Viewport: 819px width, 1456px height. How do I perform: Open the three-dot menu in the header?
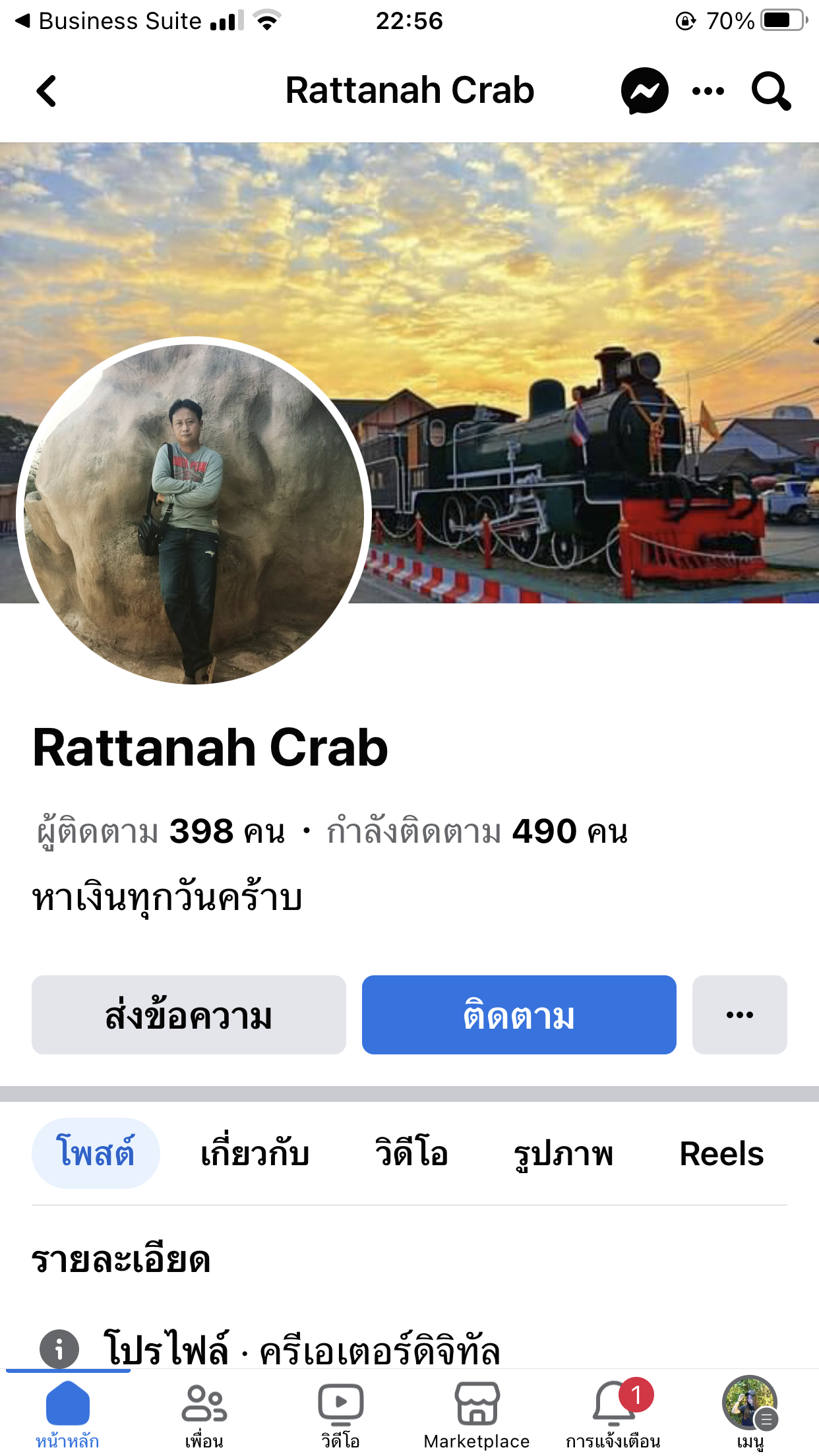708,91
